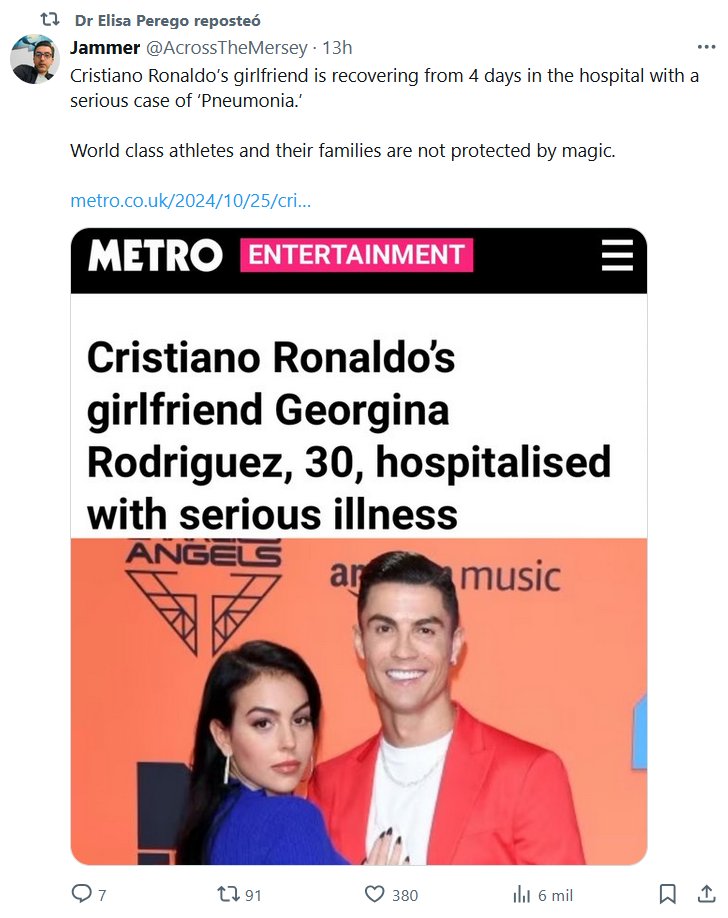This screenshot has width=728, height=918.
Task: Open Jammer's profile avatar
Action: 35,60
